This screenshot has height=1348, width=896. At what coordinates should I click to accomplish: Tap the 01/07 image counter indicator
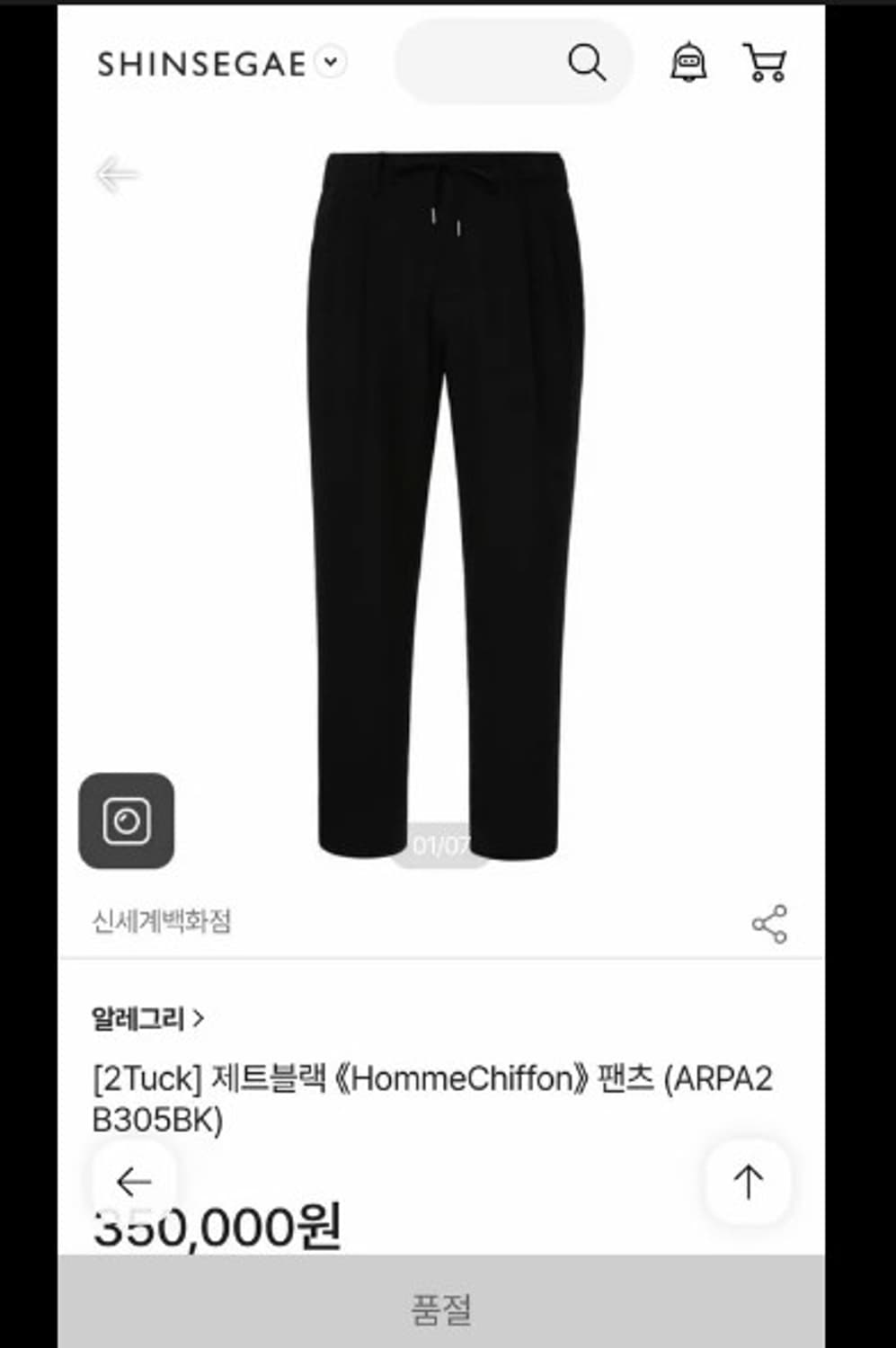pyautogui.click(x=442, y=845)
